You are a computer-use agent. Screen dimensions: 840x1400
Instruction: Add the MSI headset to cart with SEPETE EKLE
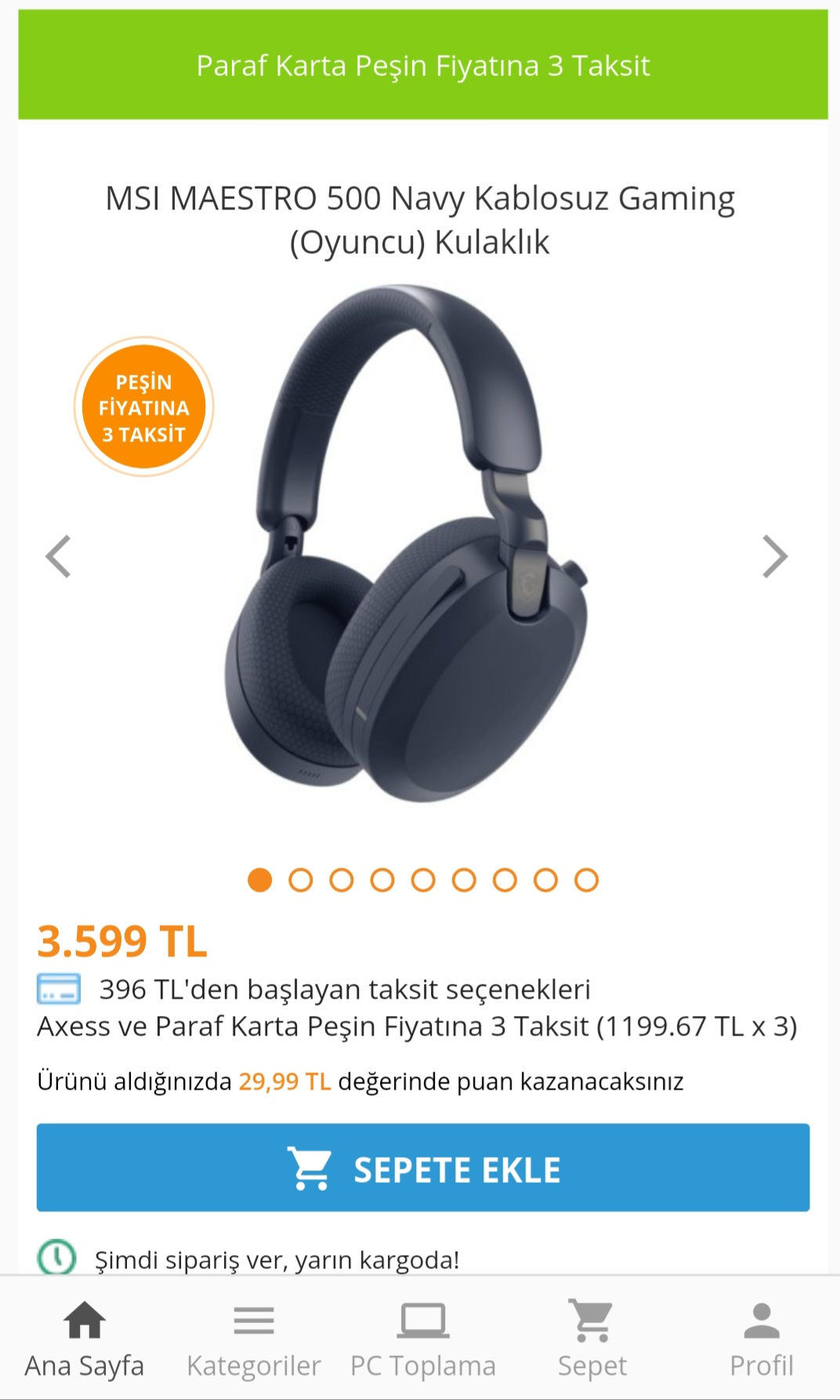pyautogui.click(x=423, y=1167)
